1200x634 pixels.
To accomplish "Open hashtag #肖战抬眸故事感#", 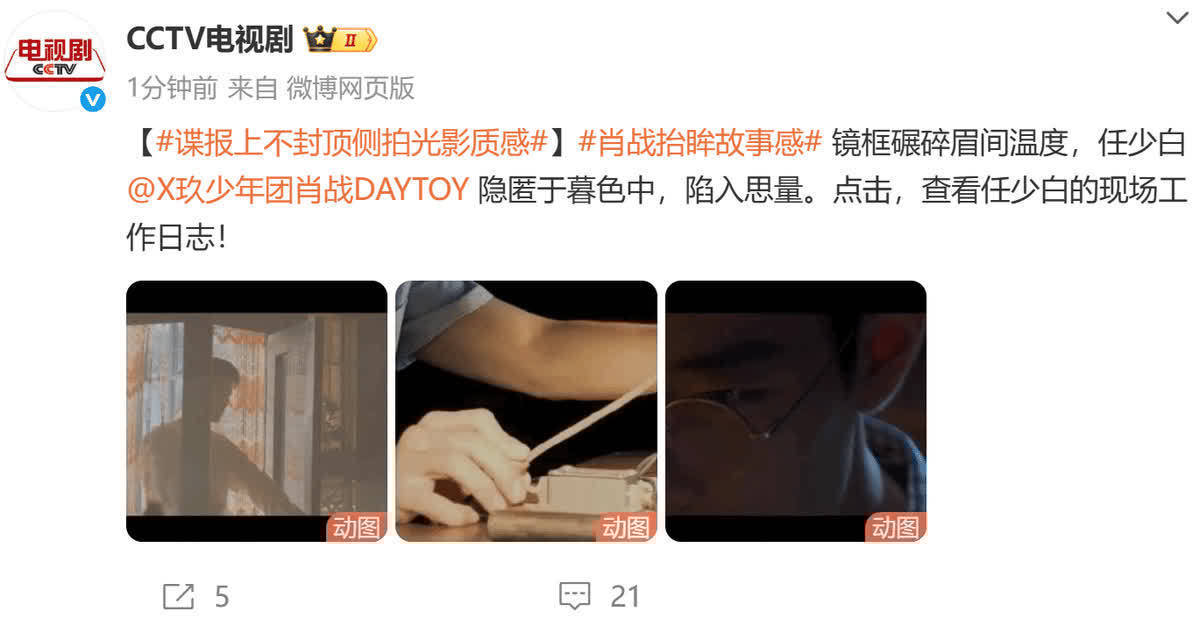I will tap(700, 143).
